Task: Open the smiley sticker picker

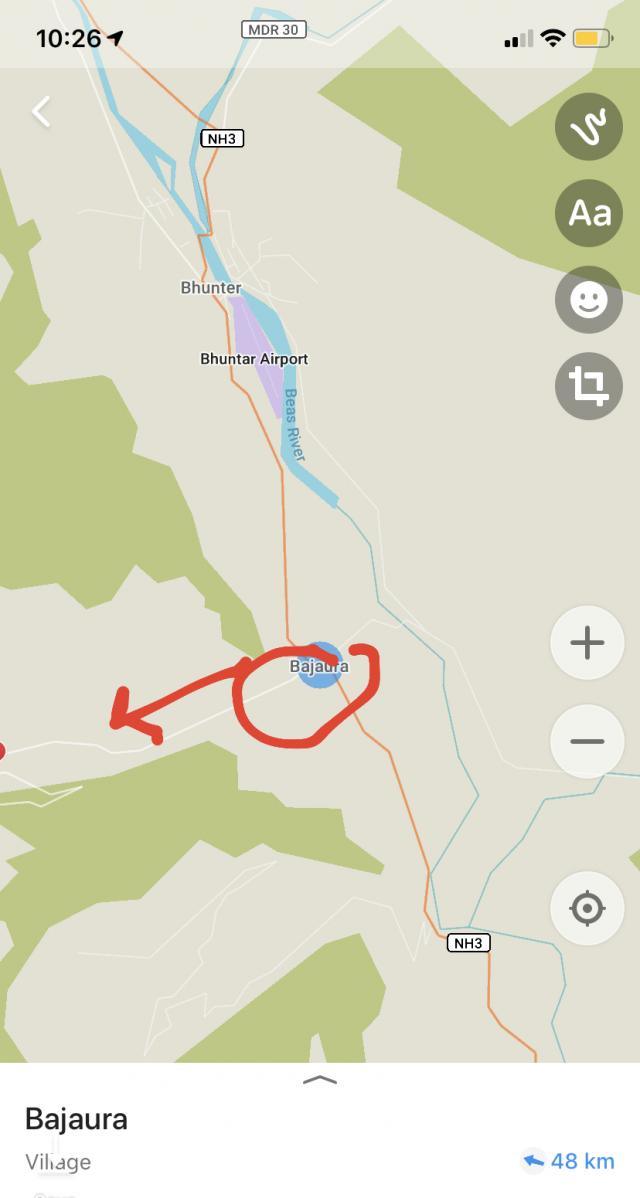Action: pyautogui.click(x=588, y=299)
